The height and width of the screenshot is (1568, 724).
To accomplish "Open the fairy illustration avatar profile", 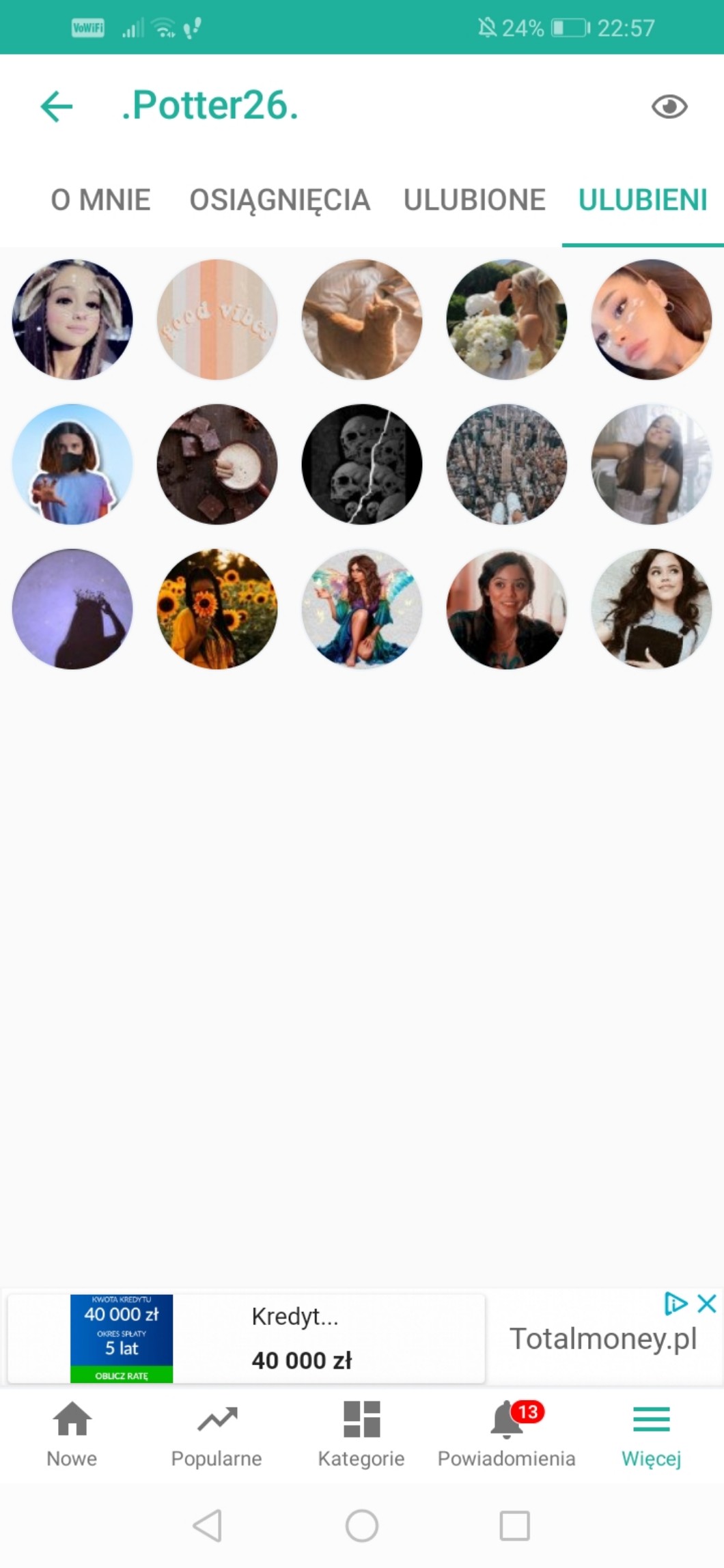I will coord(362,609).
